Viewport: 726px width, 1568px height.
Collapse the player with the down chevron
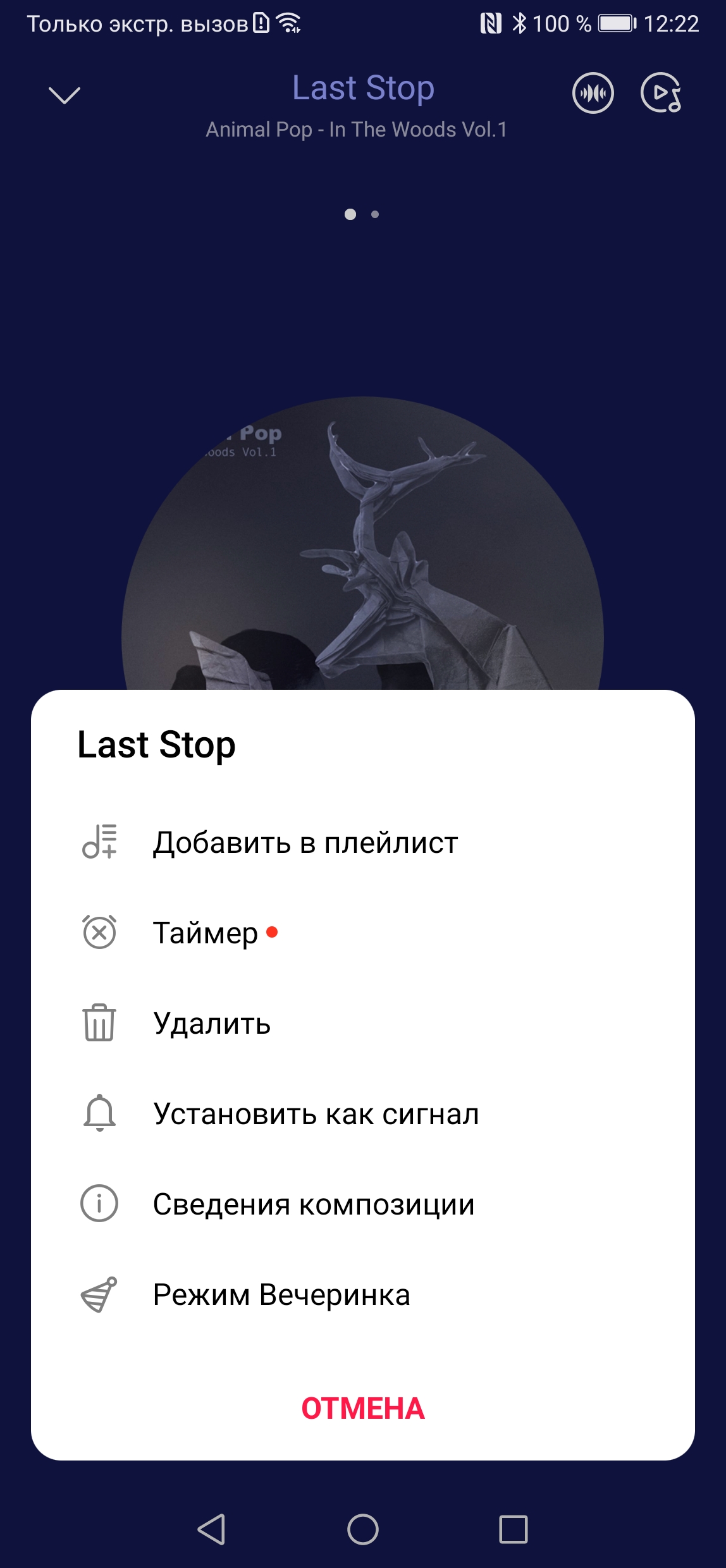pos(65,95)
